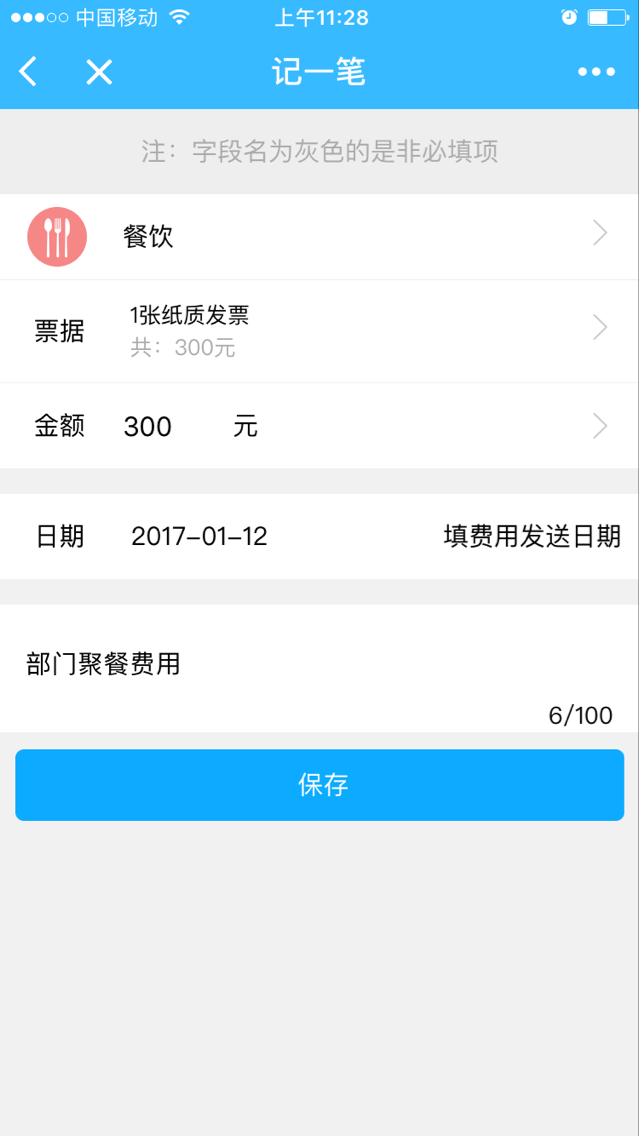The image size is (639, 1136).
Task: Open the three-dot overflow menu
Action: (596, 72)
